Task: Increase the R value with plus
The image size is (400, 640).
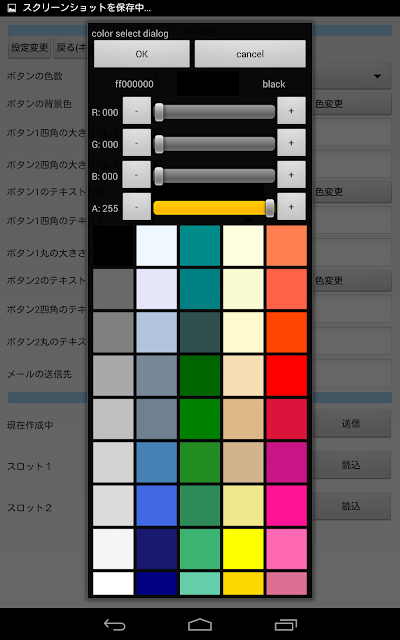Action: click(291, 111)
